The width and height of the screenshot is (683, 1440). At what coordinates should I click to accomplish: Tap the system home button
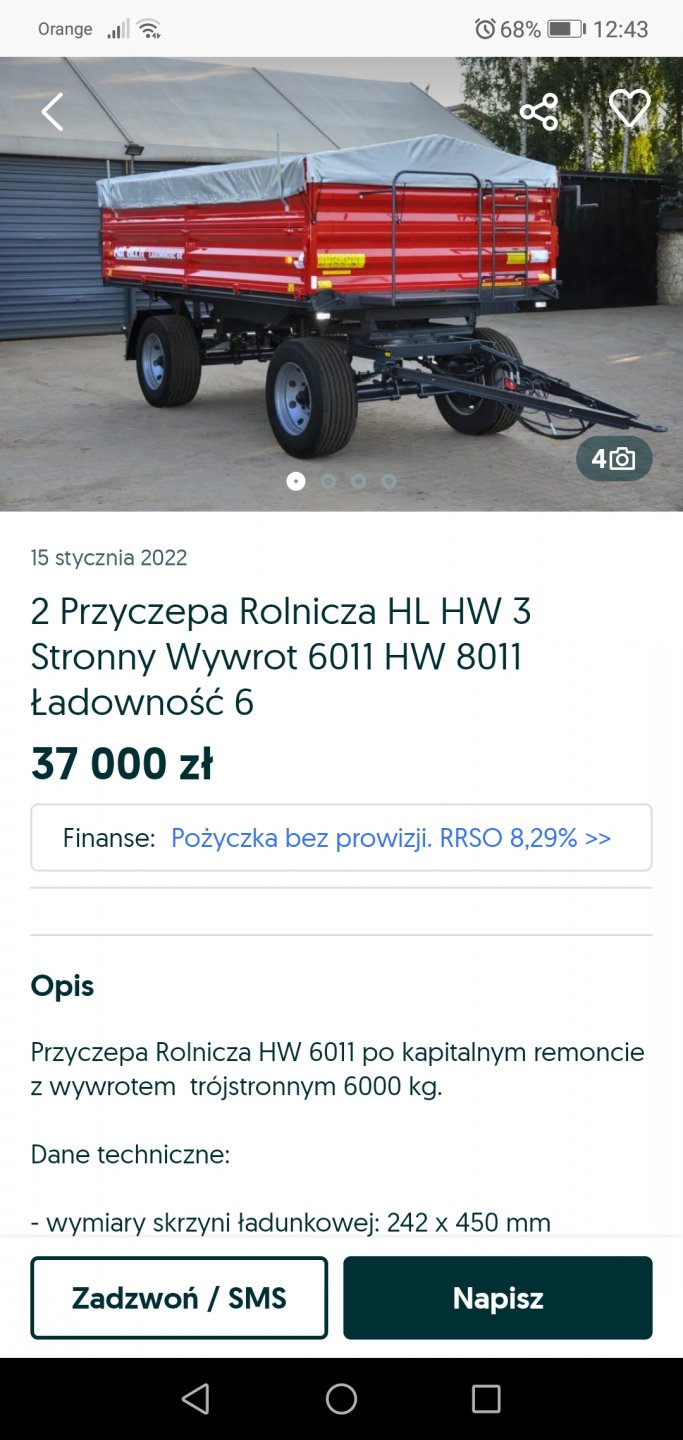tap(341, 1399)
